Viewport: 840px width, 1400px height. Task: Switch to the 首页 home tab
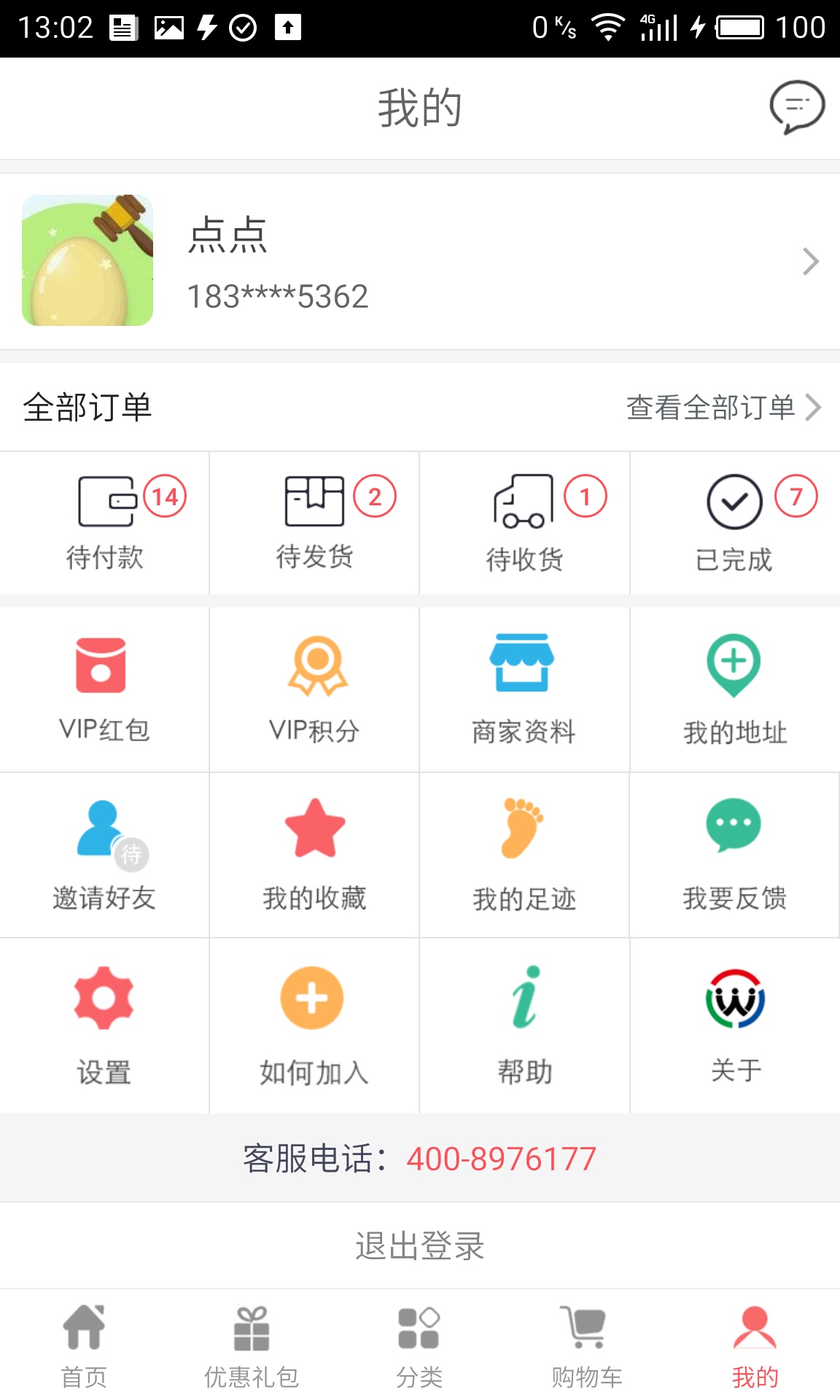pyautogui.click(x=84, y=1345)
